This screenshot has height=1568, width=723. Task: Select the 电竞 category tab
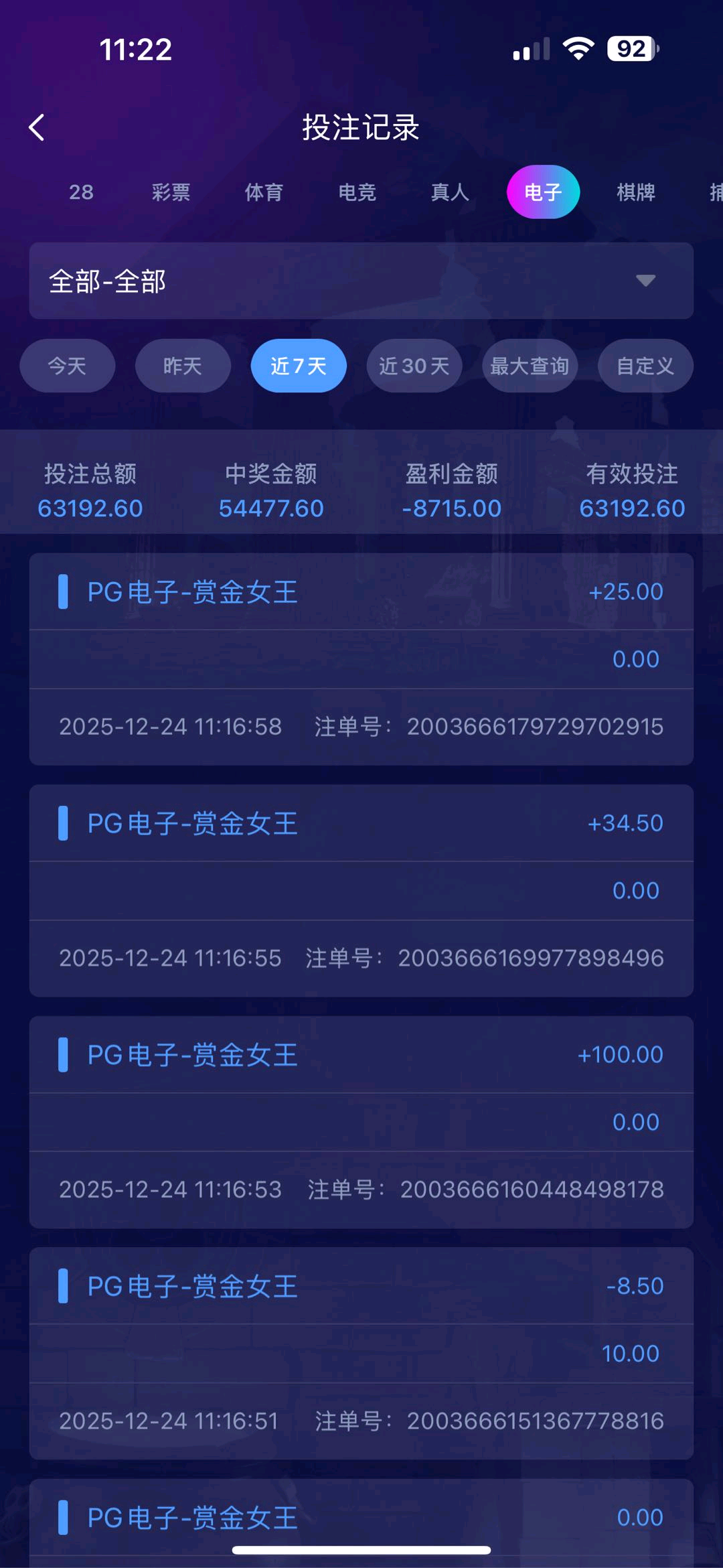[357, 192]
